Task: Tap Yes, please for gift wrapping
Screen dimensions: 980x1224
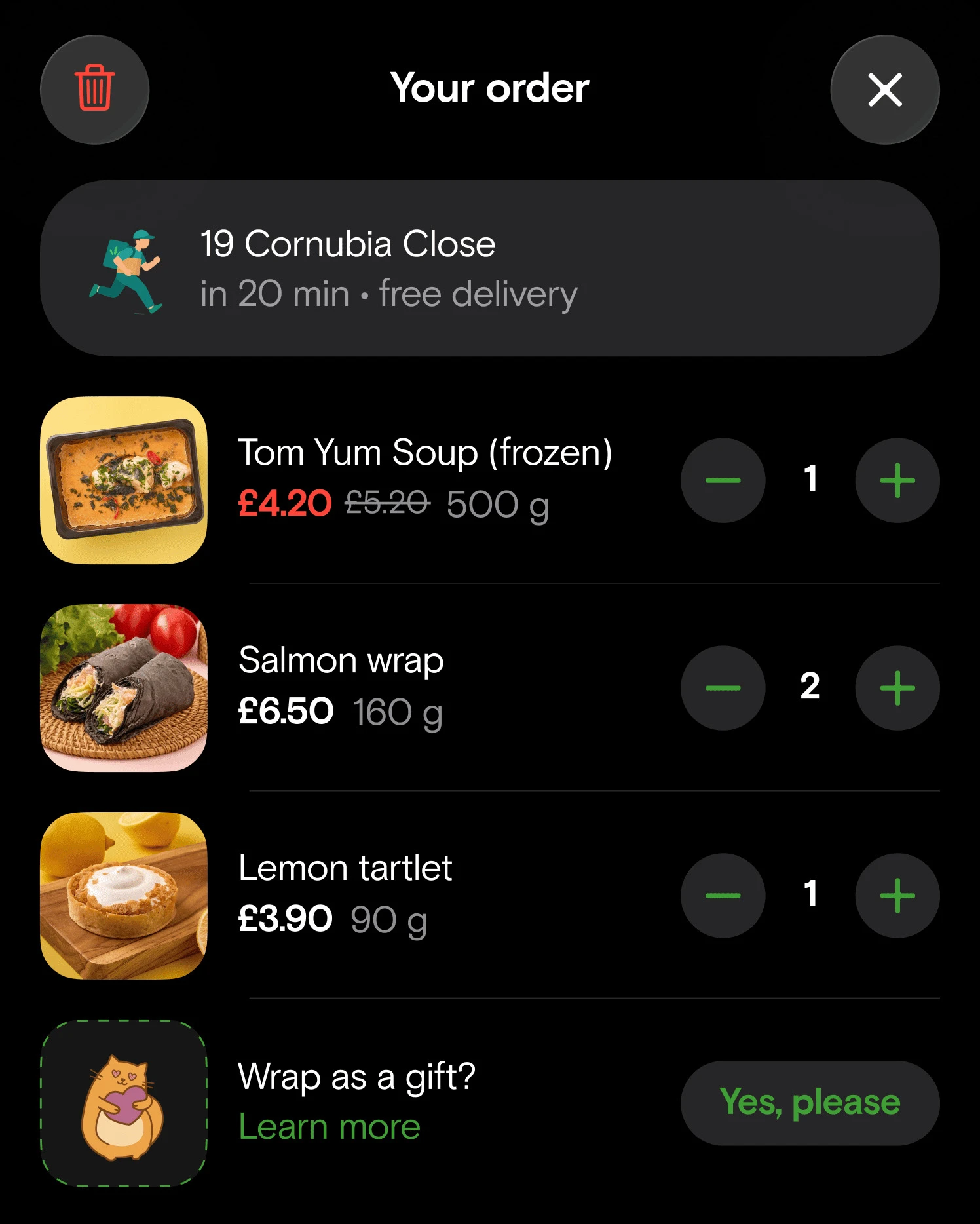Action: coord(810,1103)
